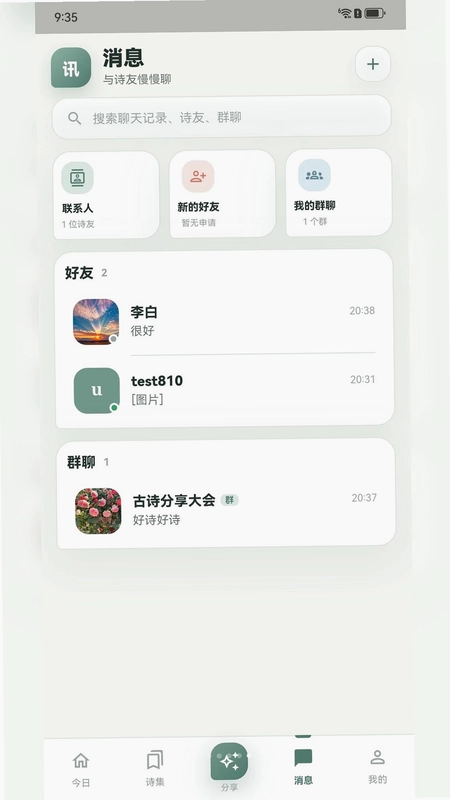Tap the 分享 sparkle button
This screenshot has width=450, height=800.
[x=229, y=762]
